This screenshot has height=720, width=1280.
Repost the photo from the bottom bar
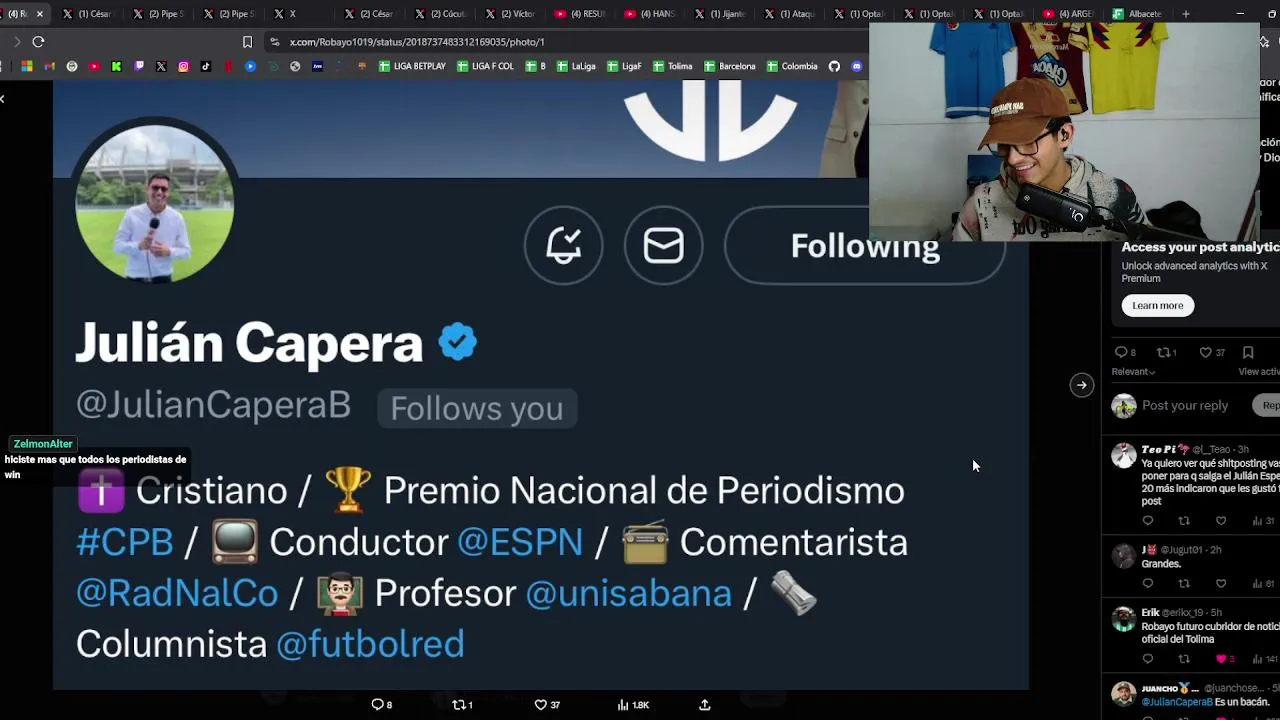click(460, 704)
